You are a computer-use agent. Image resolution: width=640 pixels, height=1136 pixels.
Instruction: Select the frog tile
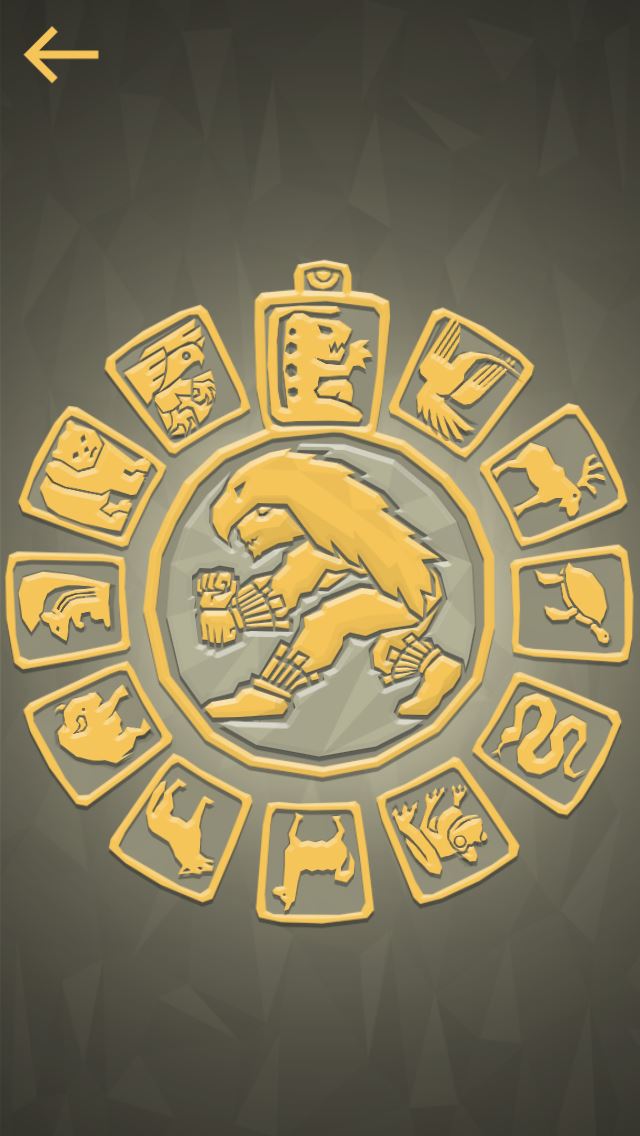(448, 831)
